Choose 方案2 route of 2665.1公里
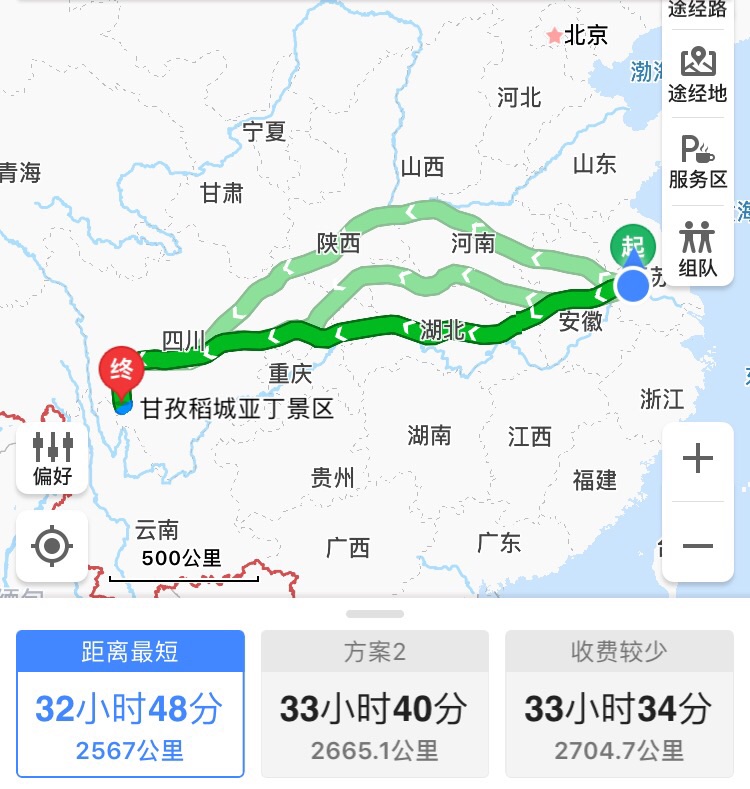The image size is (750, 789). [374, 703]
